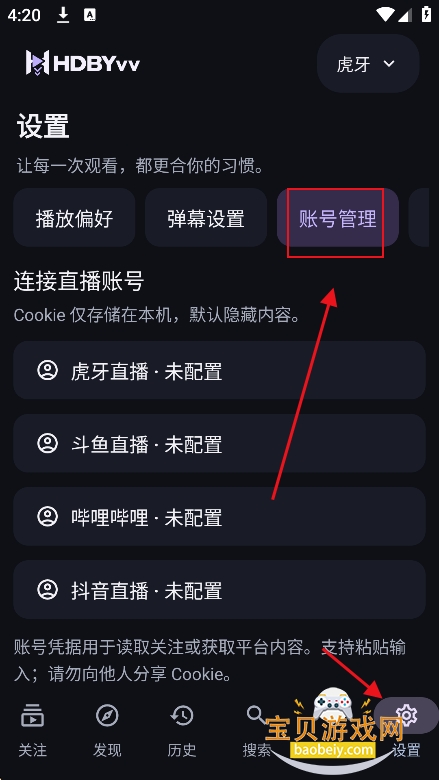Open the 哔哩哔哩 account row
This screenshot has height=780, width=439.
coord(219,517)
